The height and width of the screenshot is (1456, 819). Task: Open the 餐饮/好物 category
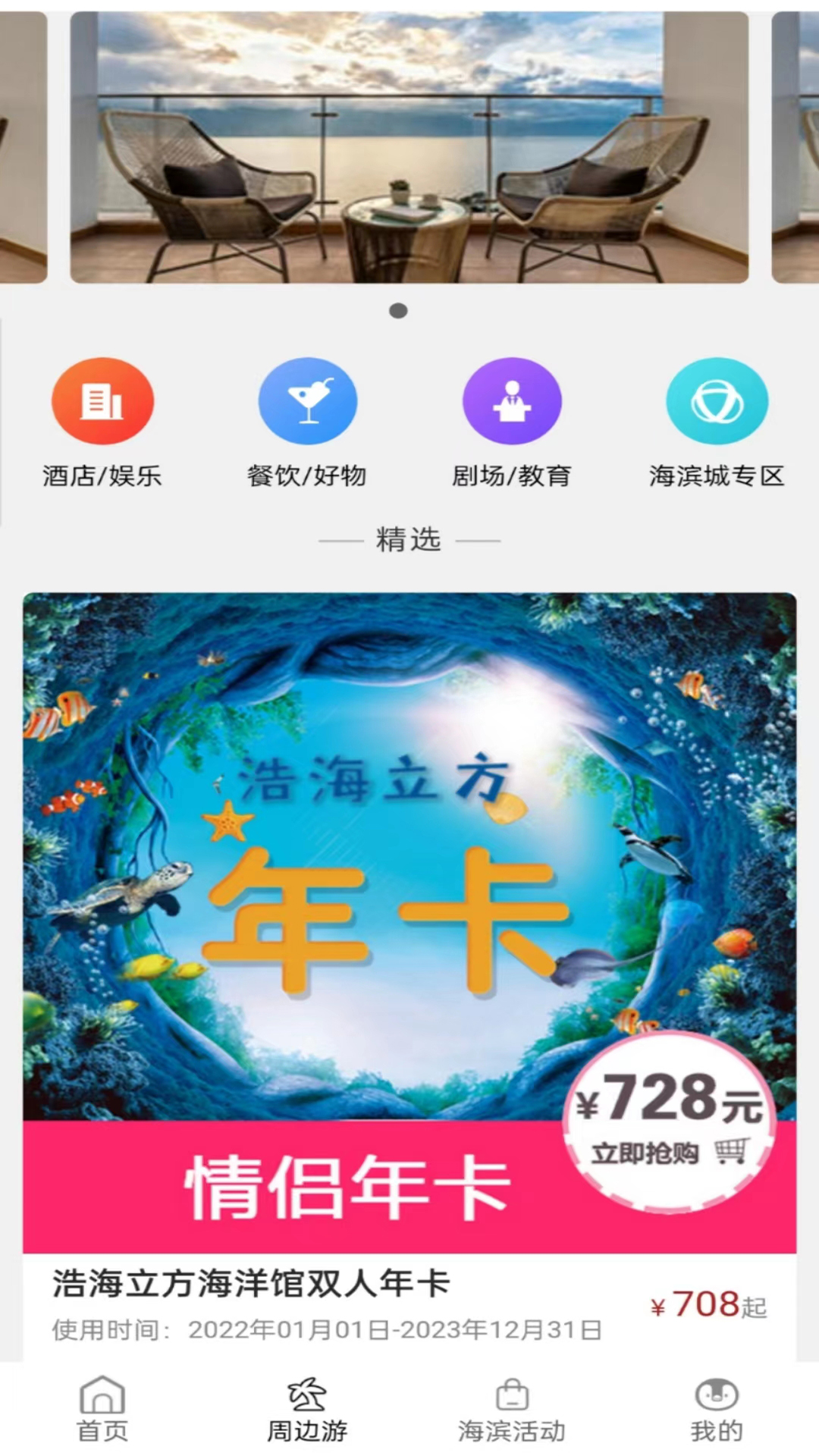coord(307,423)
